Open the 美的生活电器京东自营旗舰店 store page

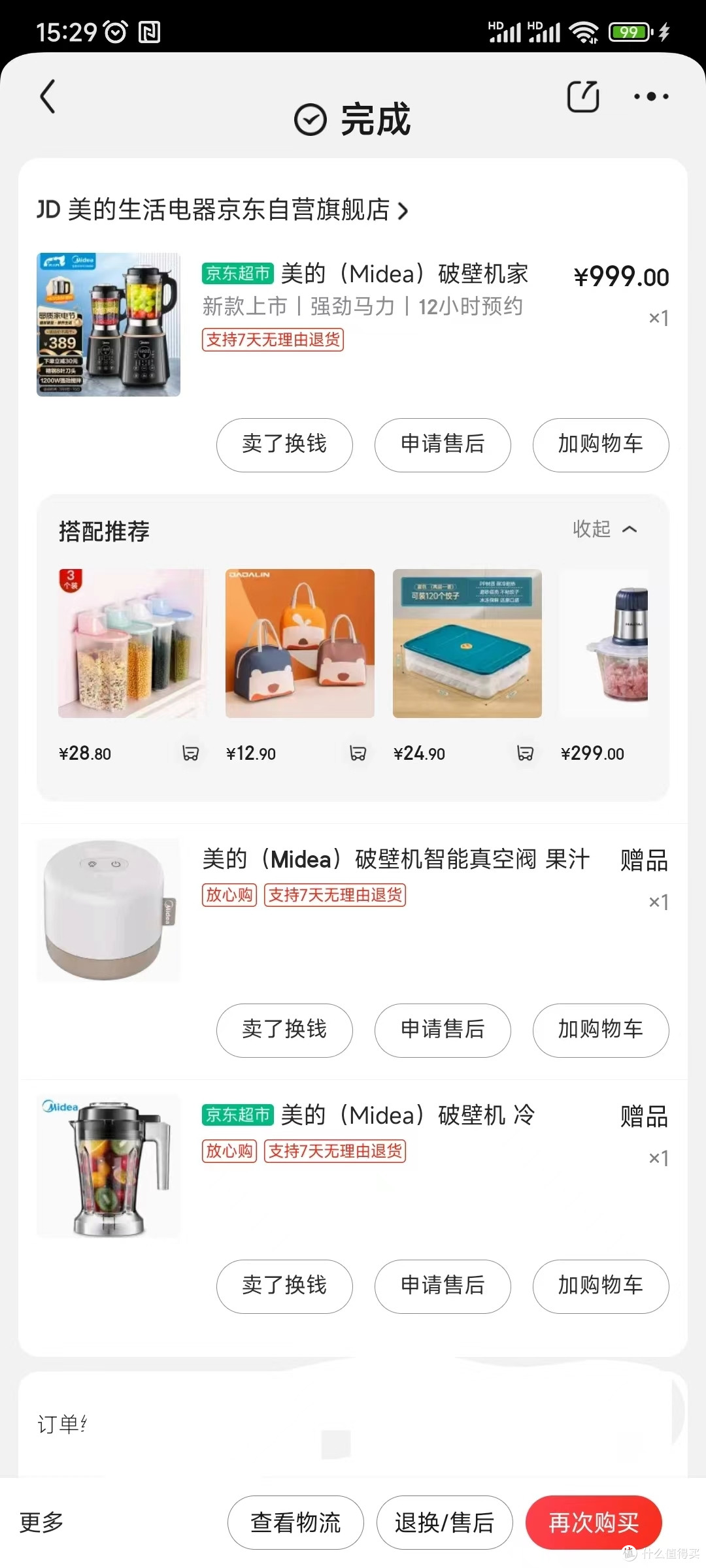pos(222,210)
